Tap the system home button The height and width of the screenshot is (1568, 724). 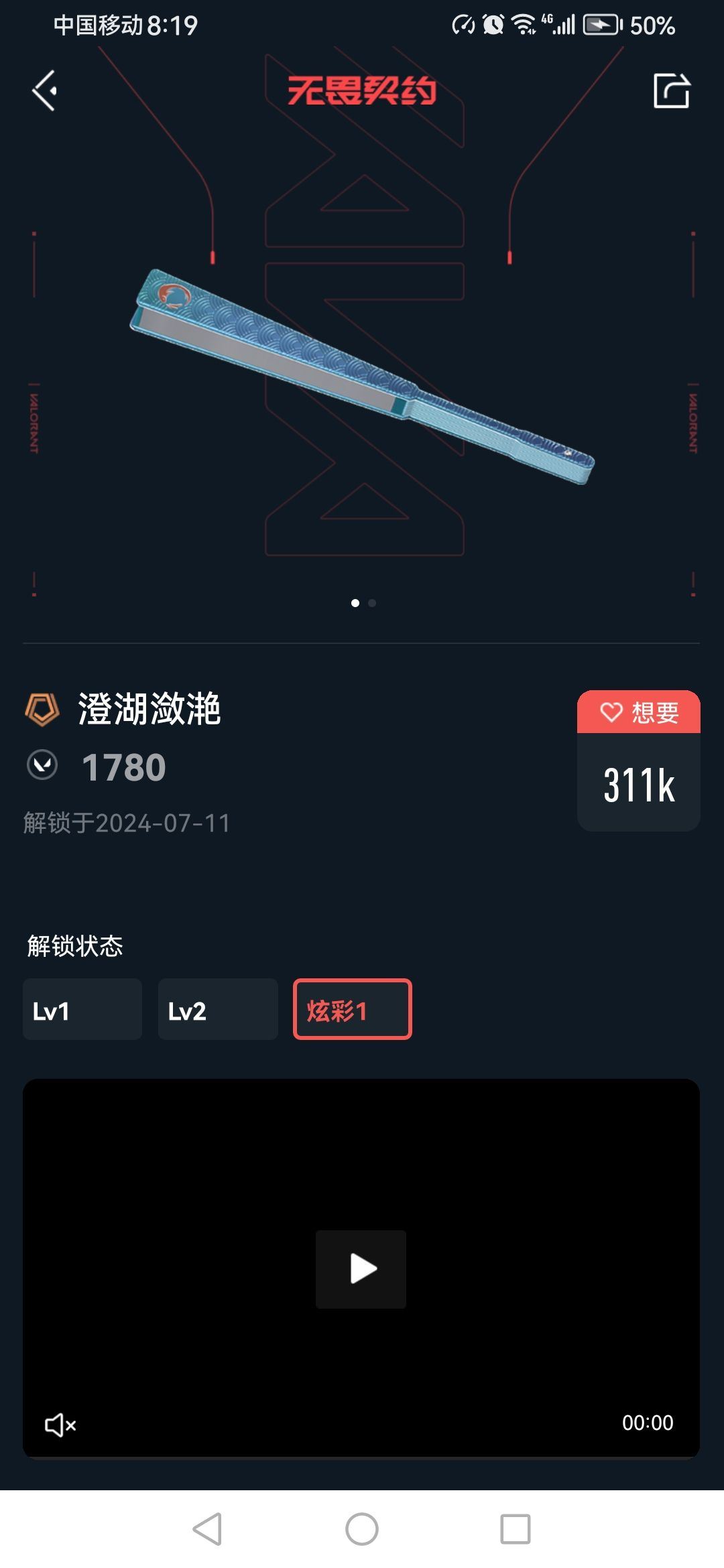click(362, 1529)
